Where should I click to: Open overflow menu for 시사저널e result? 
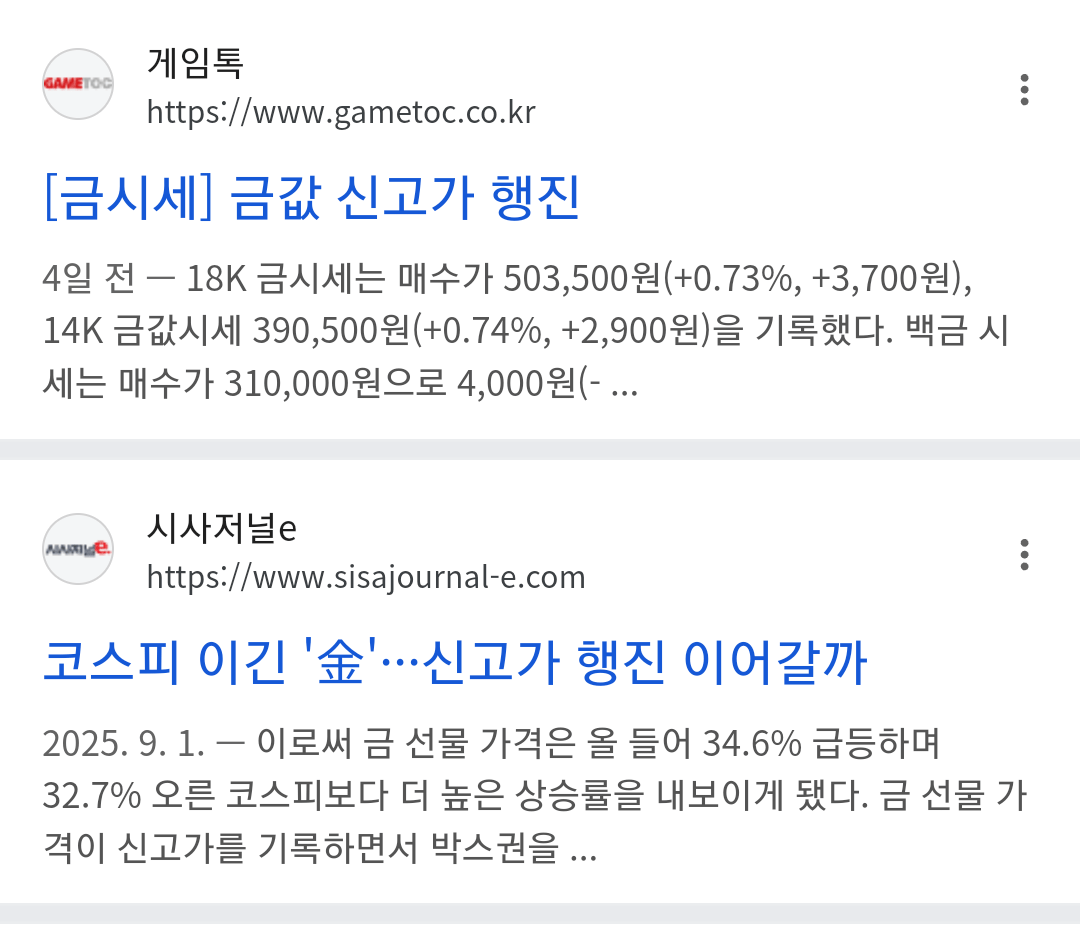1024,554
